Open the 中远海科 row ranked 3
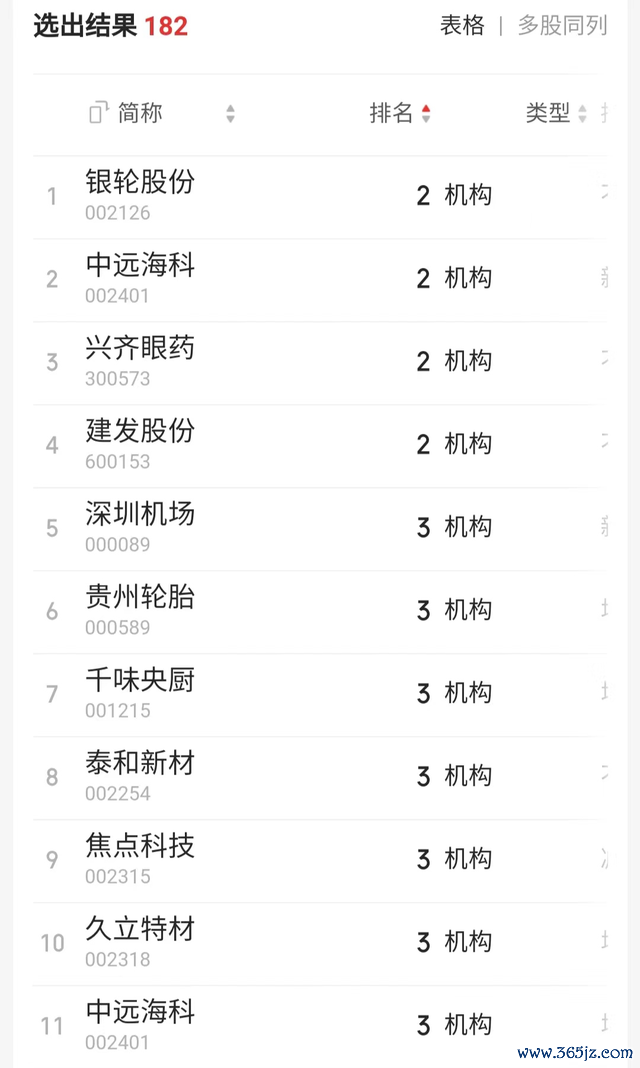Screen dimensions: 640x1068 (x=320, y=1026)
